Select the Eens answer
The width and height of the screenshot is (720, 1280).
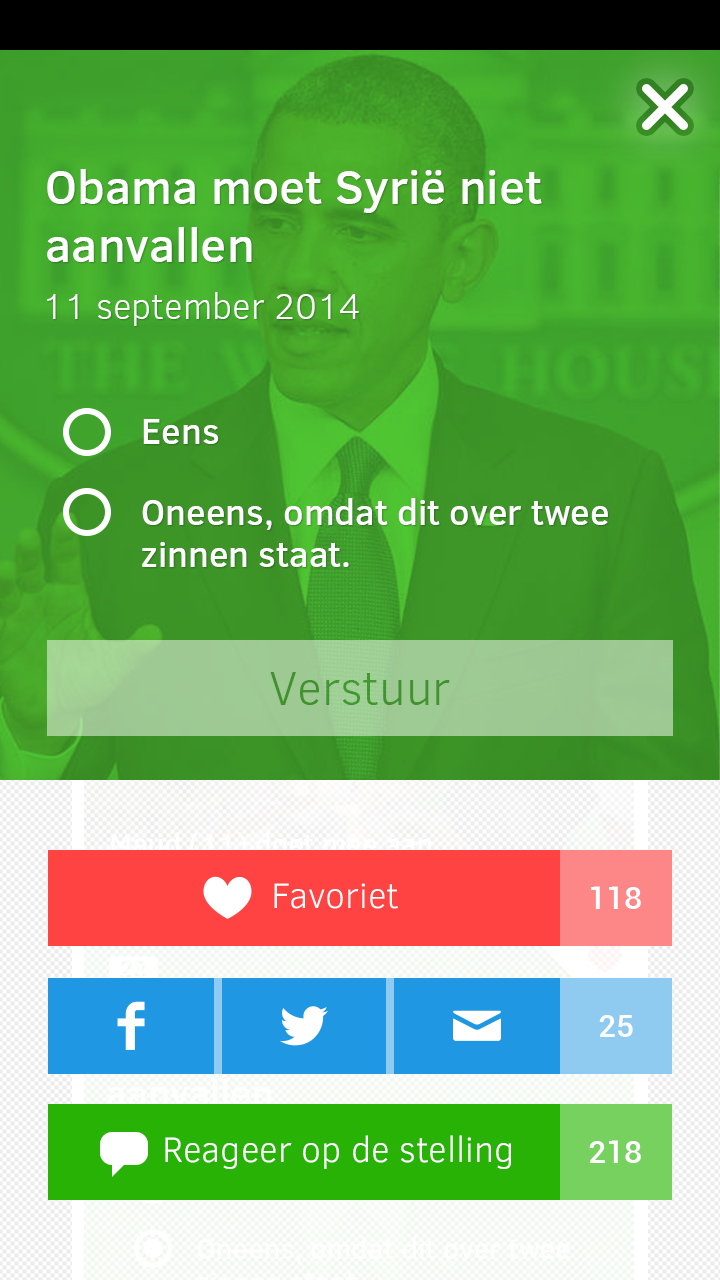[x=87, y=432]
